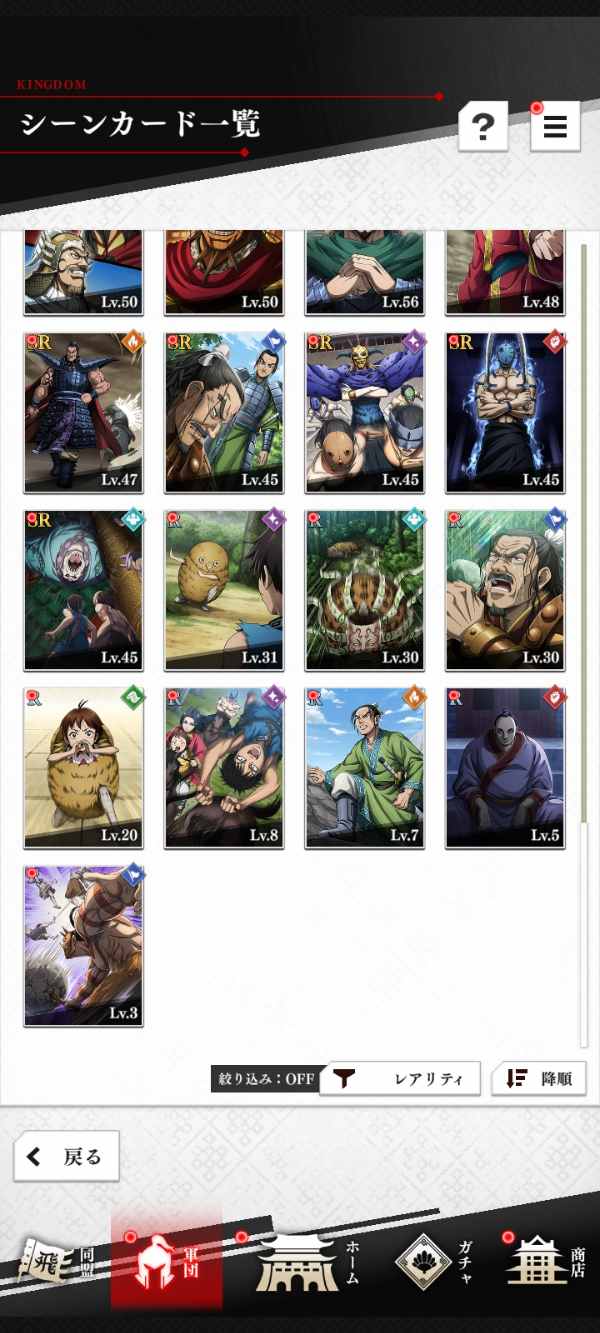View the Lv.20 R scene card
Image resolution: width=600 pixels, height=1333 pixels.
[x=83, y=767]
